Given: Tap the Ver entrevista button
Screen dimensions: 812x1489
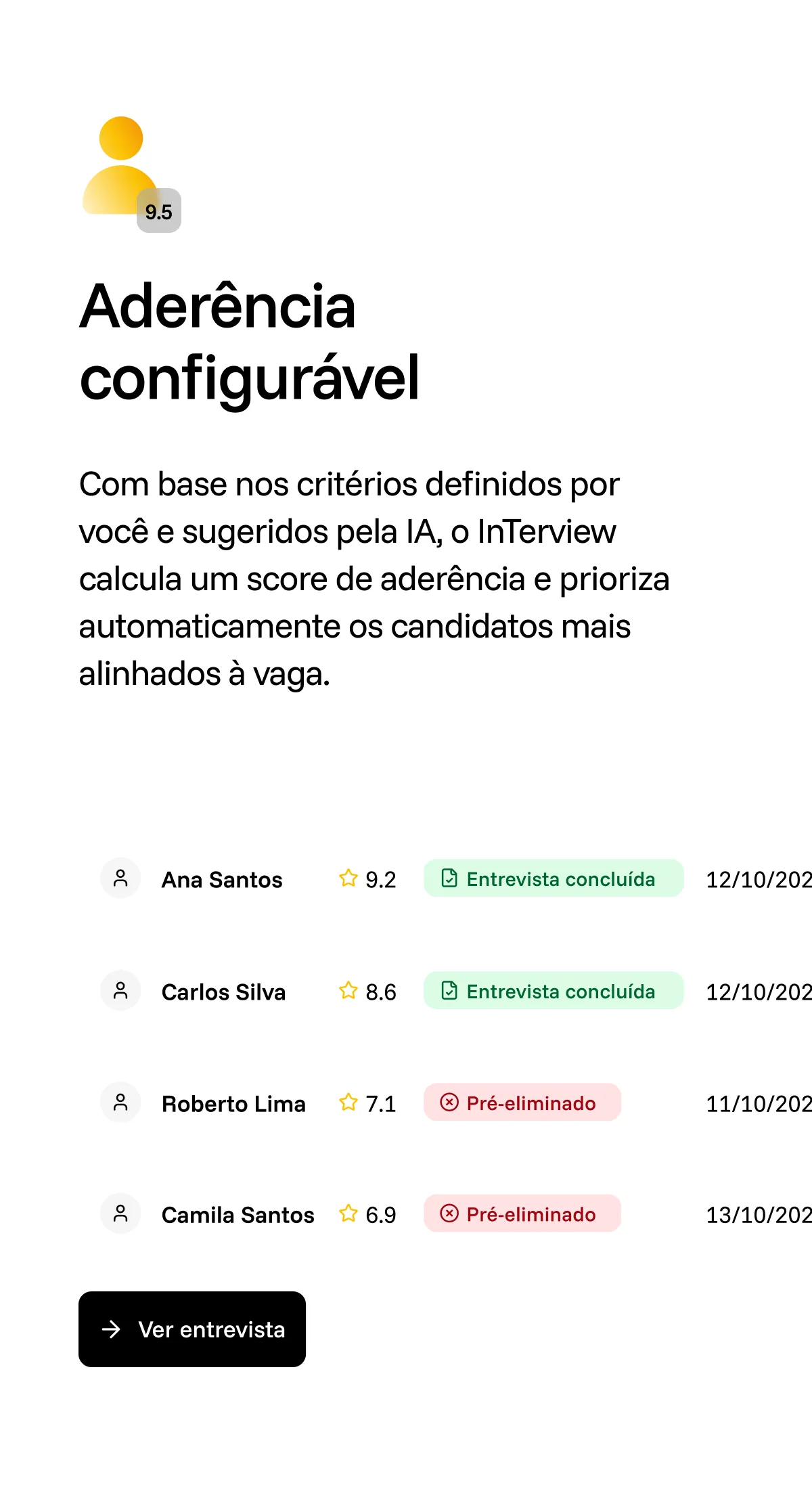Looking at the screenshot, I should [x=192, y=1329].
